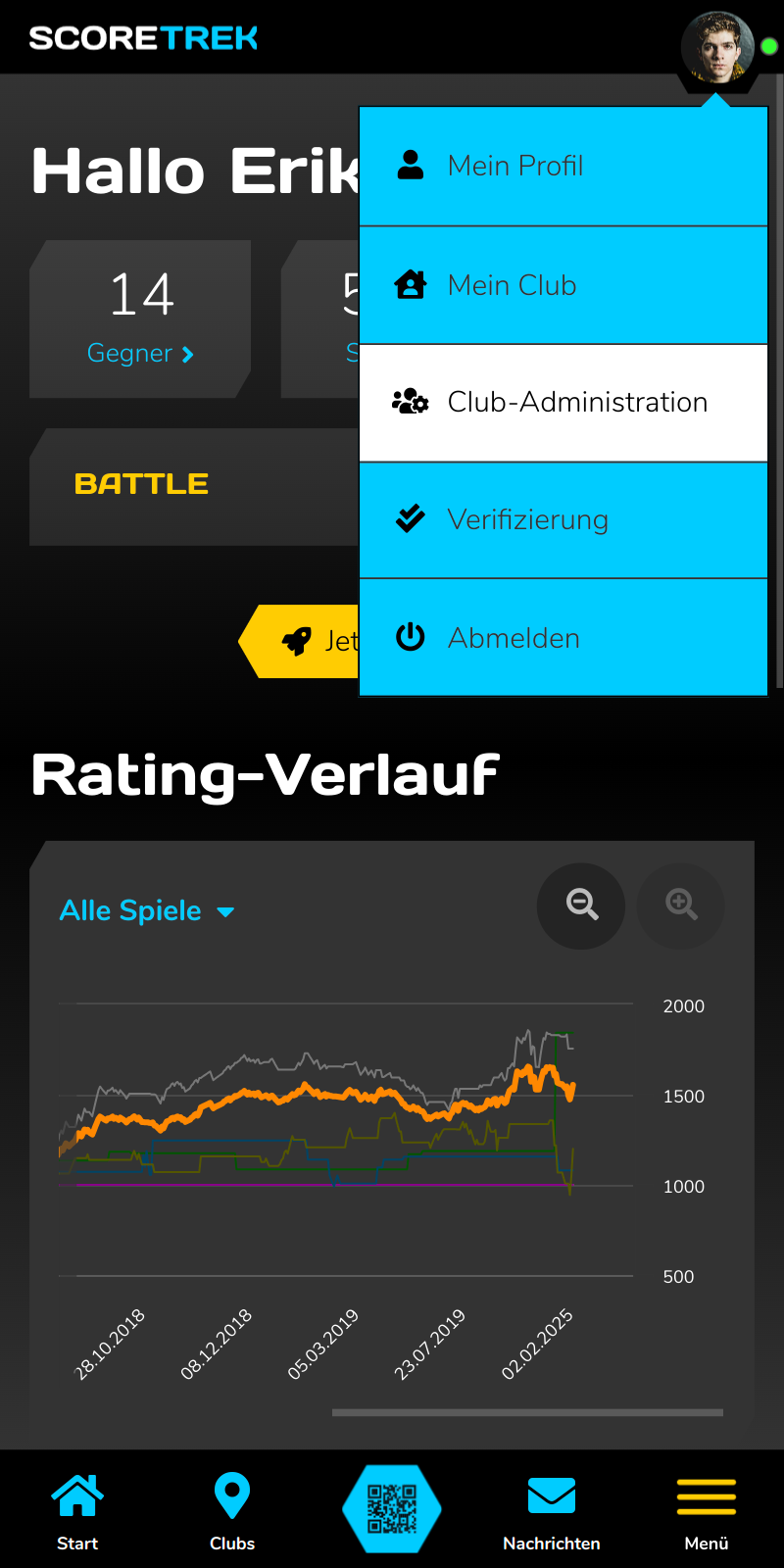Open the Menü hamburger
This screenshot has width=784, height=1568.
coord(706,1511)
